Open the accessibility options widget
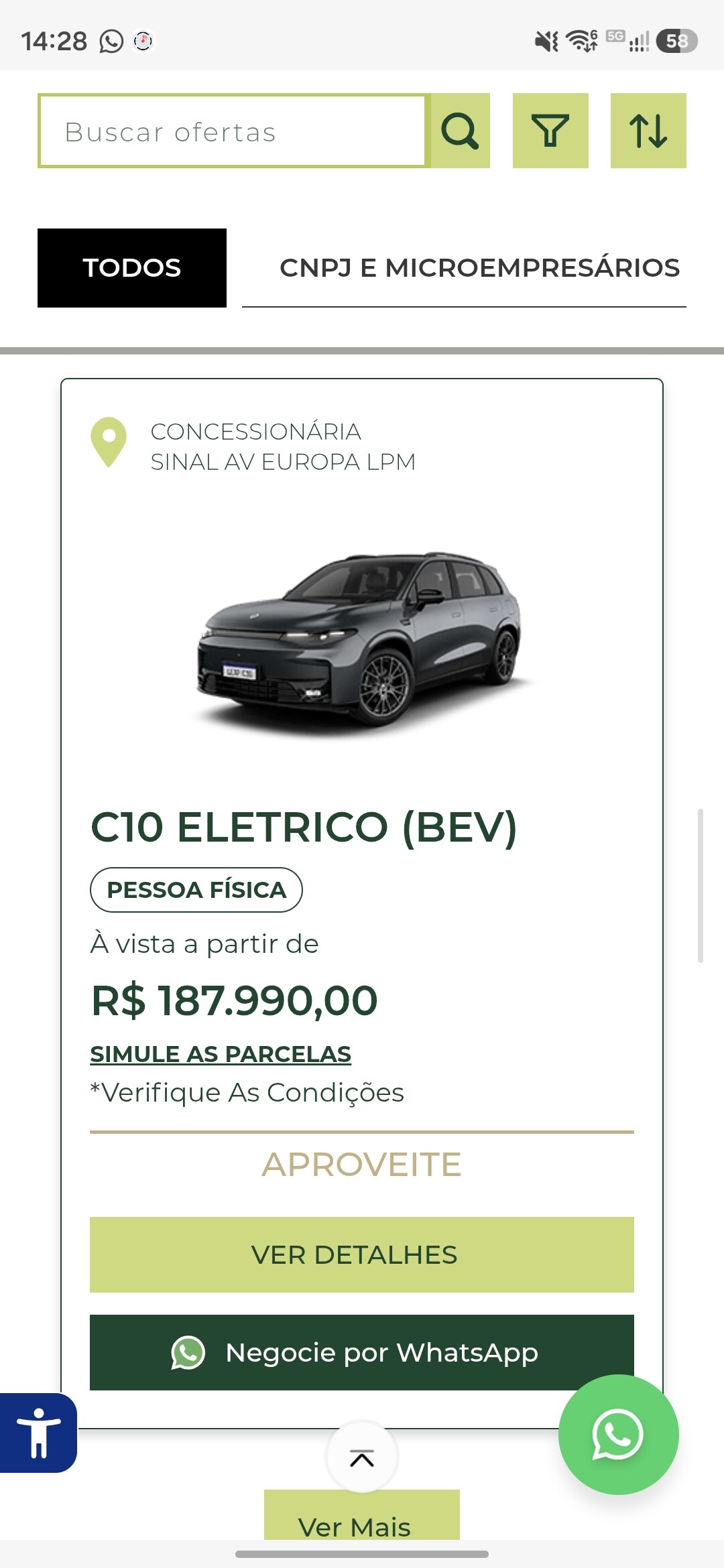724x1568 pixels. tap(38, 1433)
